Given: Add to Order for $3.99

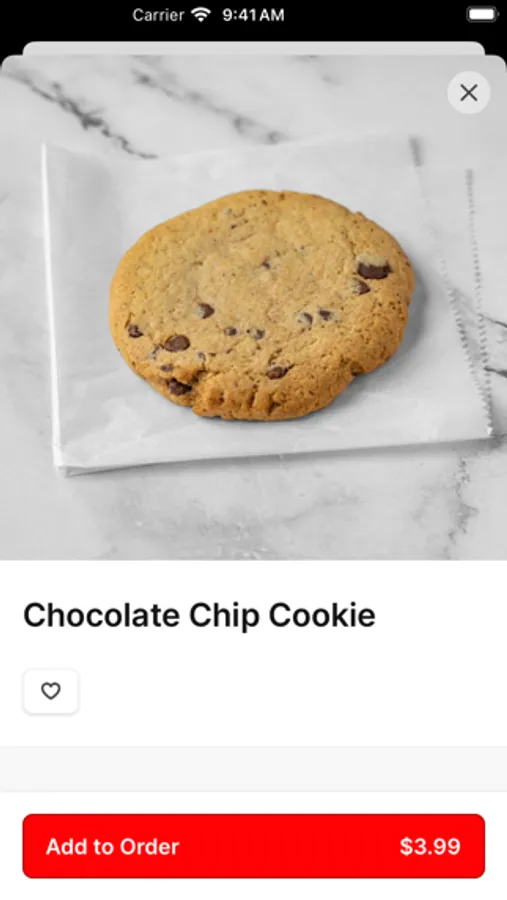Looking at the screenshot, I should point(254,846).
